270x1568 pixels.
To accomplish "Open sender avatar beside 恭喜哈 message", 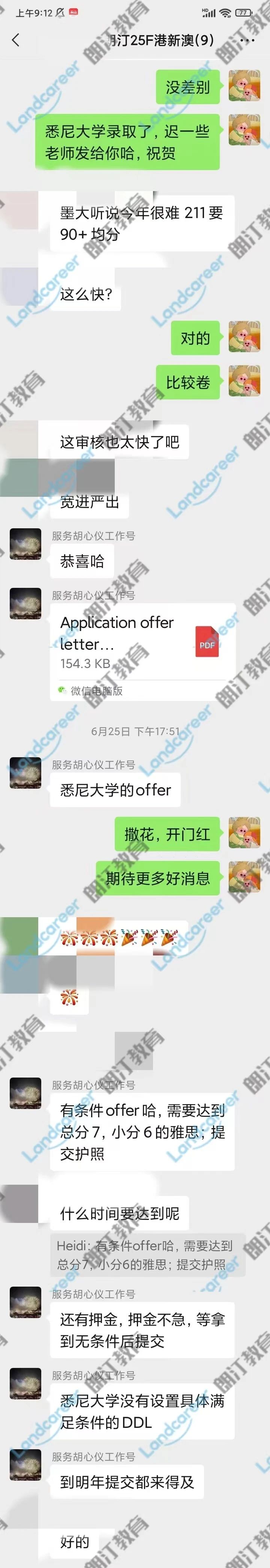I will 25,544.
